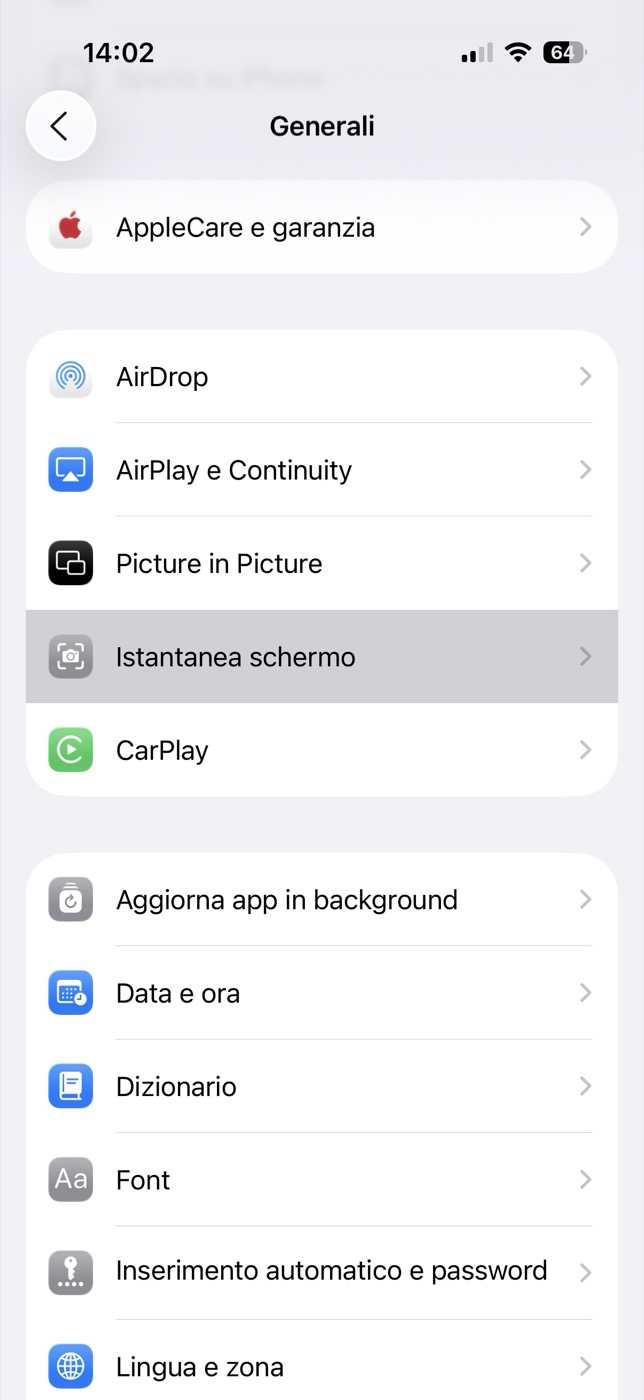
Task: Go back using the back arrow
Action: tap(60, 126)
